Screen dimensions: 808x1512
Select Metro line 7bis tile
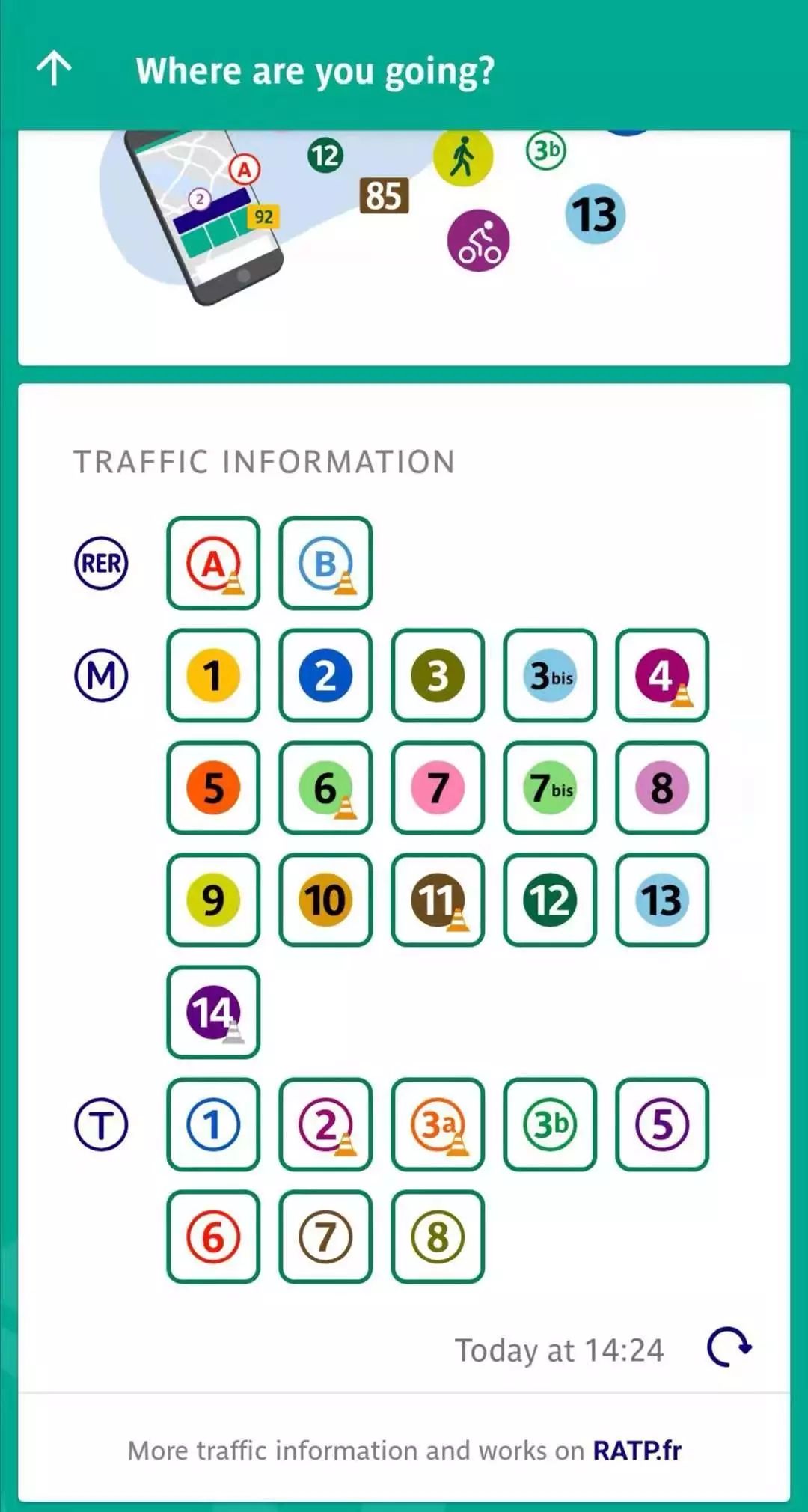550,787
